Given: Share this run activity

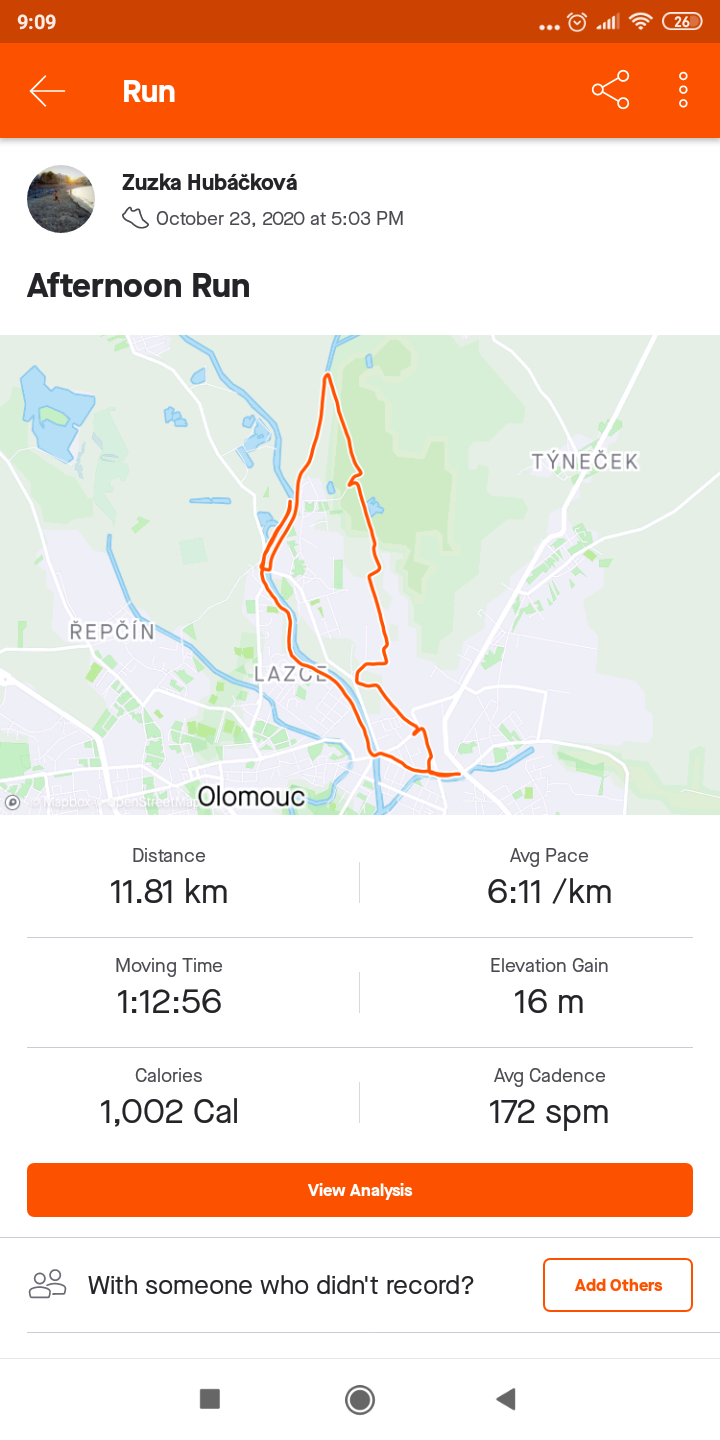Looking at the screenshot, I should click(610, 90).
